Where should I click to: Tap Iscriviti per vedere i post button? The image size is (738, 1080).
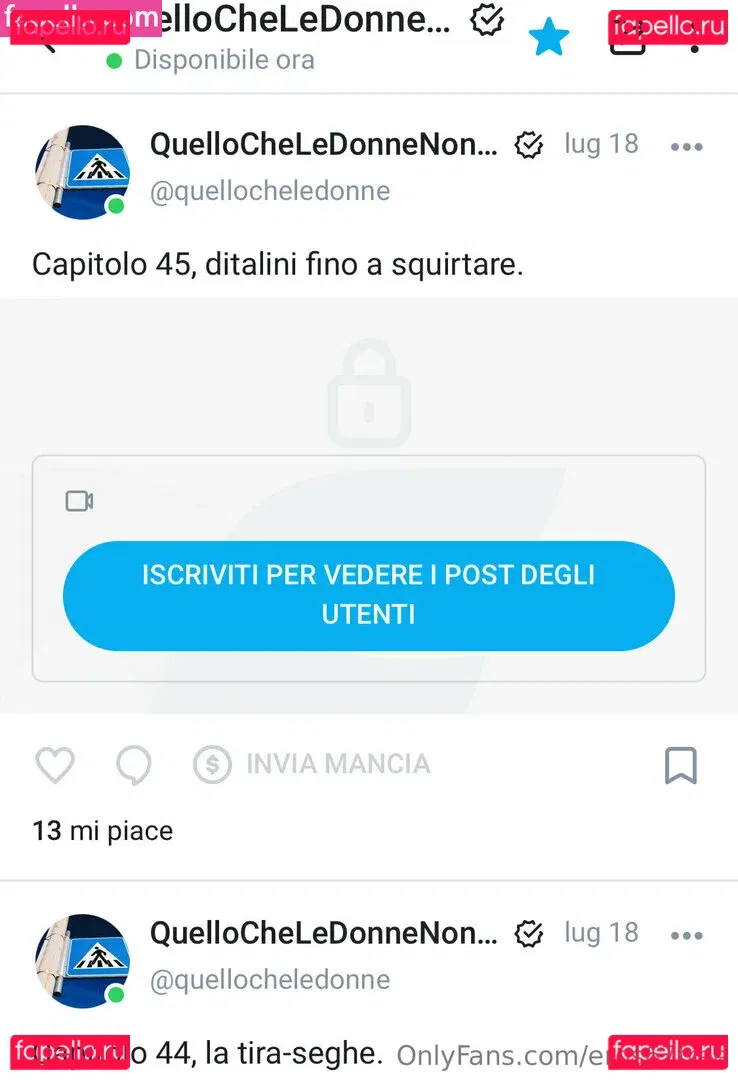click(368, 595)
